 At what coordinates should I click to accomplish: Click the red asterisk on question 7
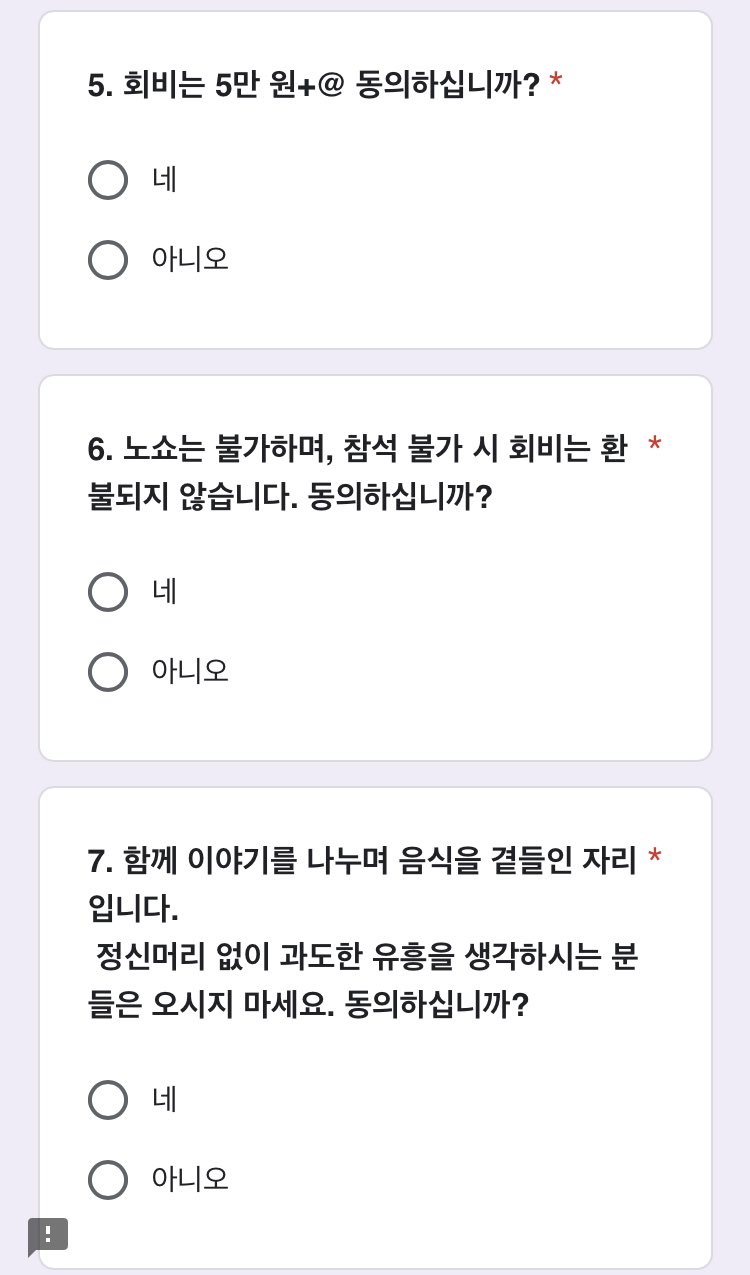657,858
